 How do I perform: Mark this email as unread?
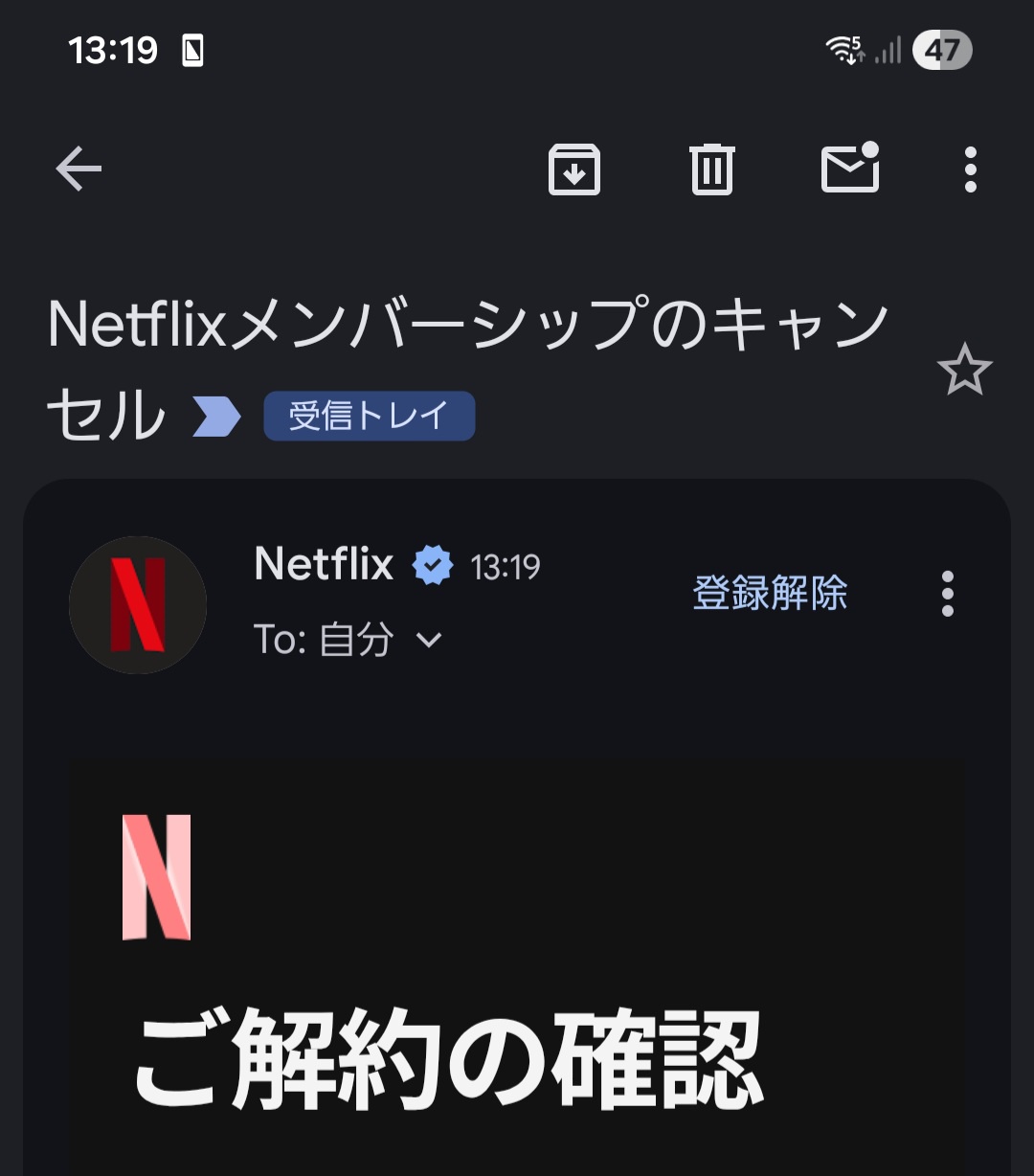[850, 169]
